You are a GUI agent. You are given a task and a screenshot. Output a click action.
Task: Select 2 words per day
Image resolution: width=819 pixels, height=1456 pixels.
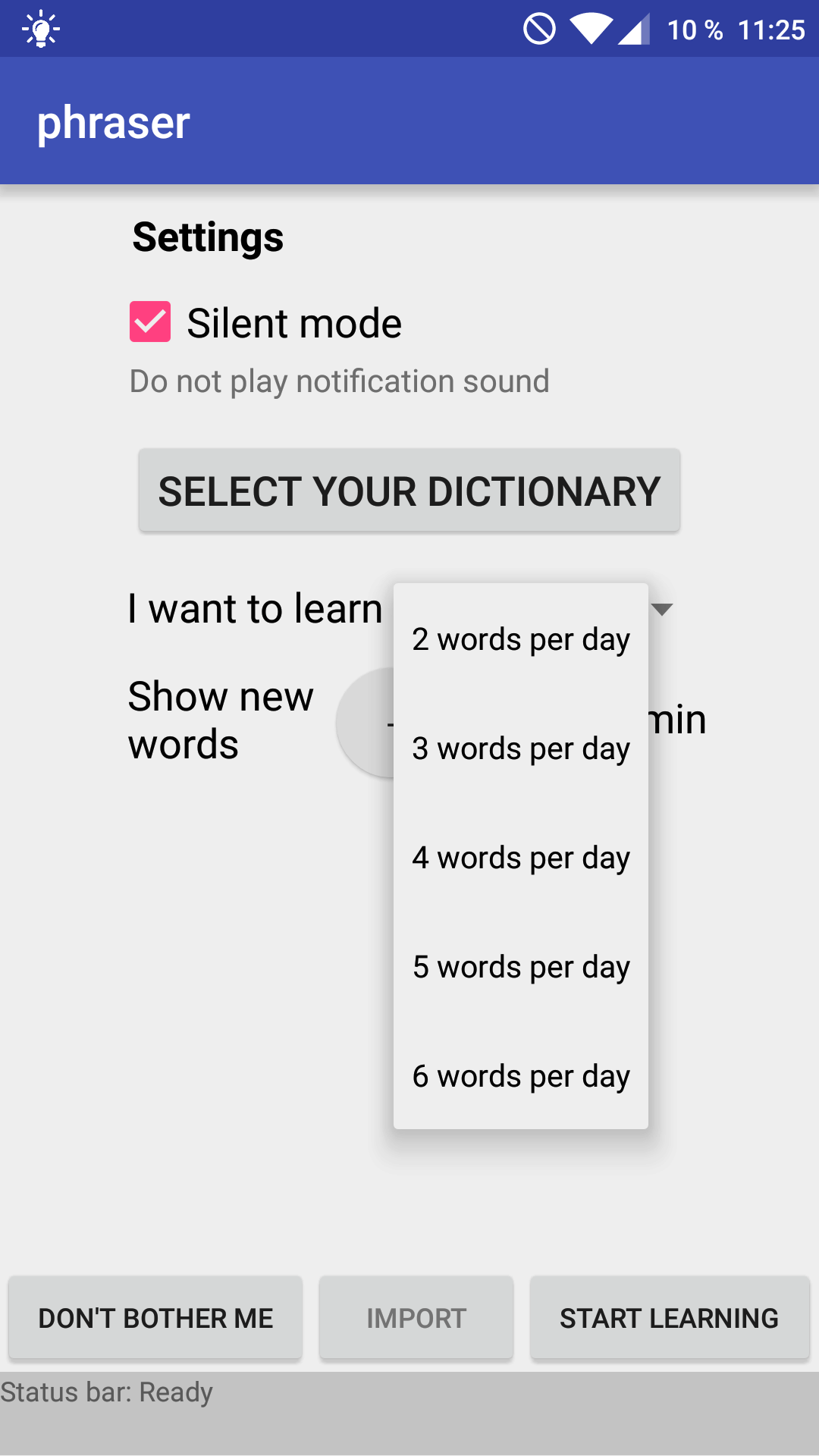[521, 639]
